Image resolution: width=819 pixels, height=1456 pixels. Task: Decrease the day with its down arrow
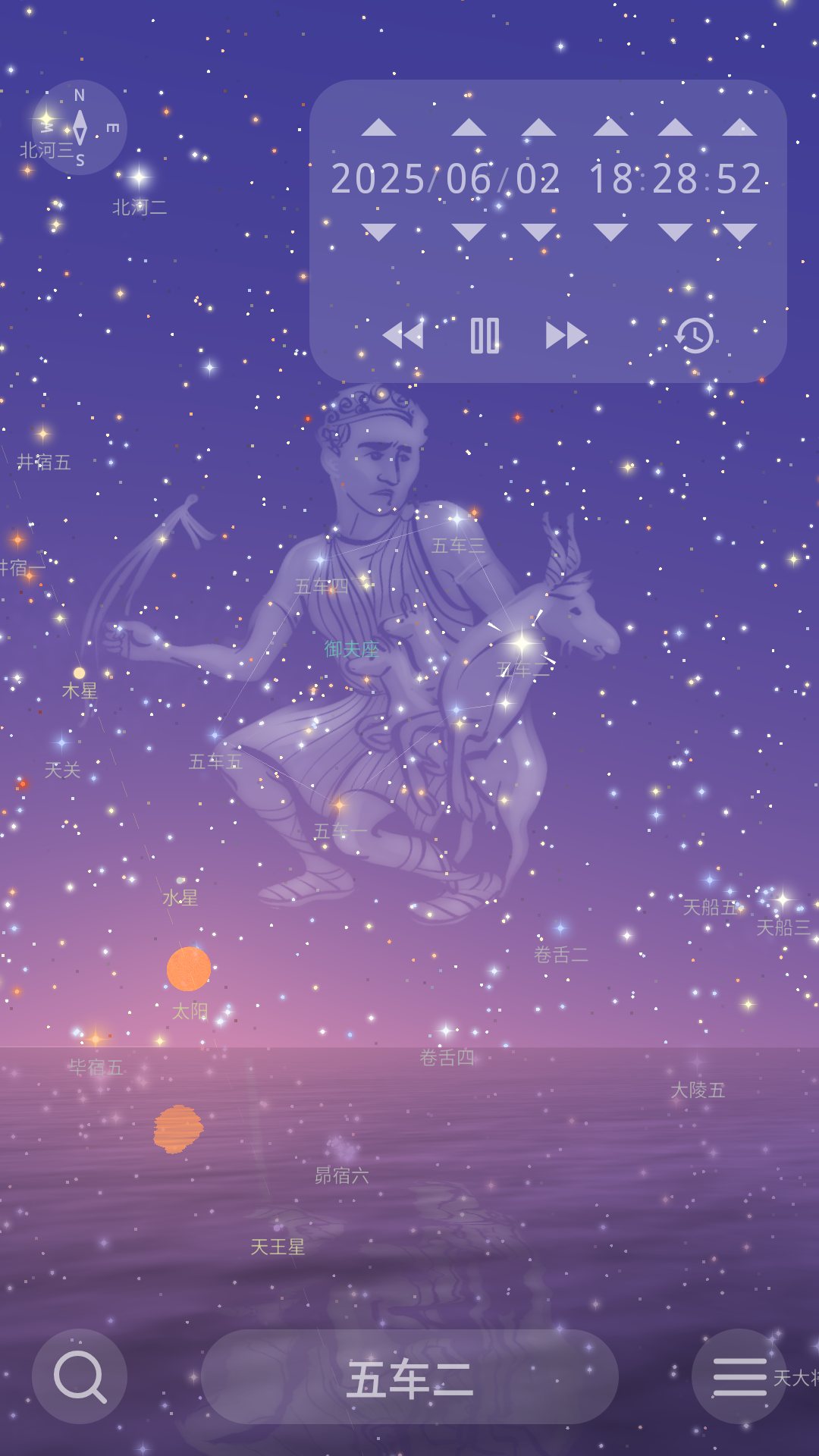[538, 232]
